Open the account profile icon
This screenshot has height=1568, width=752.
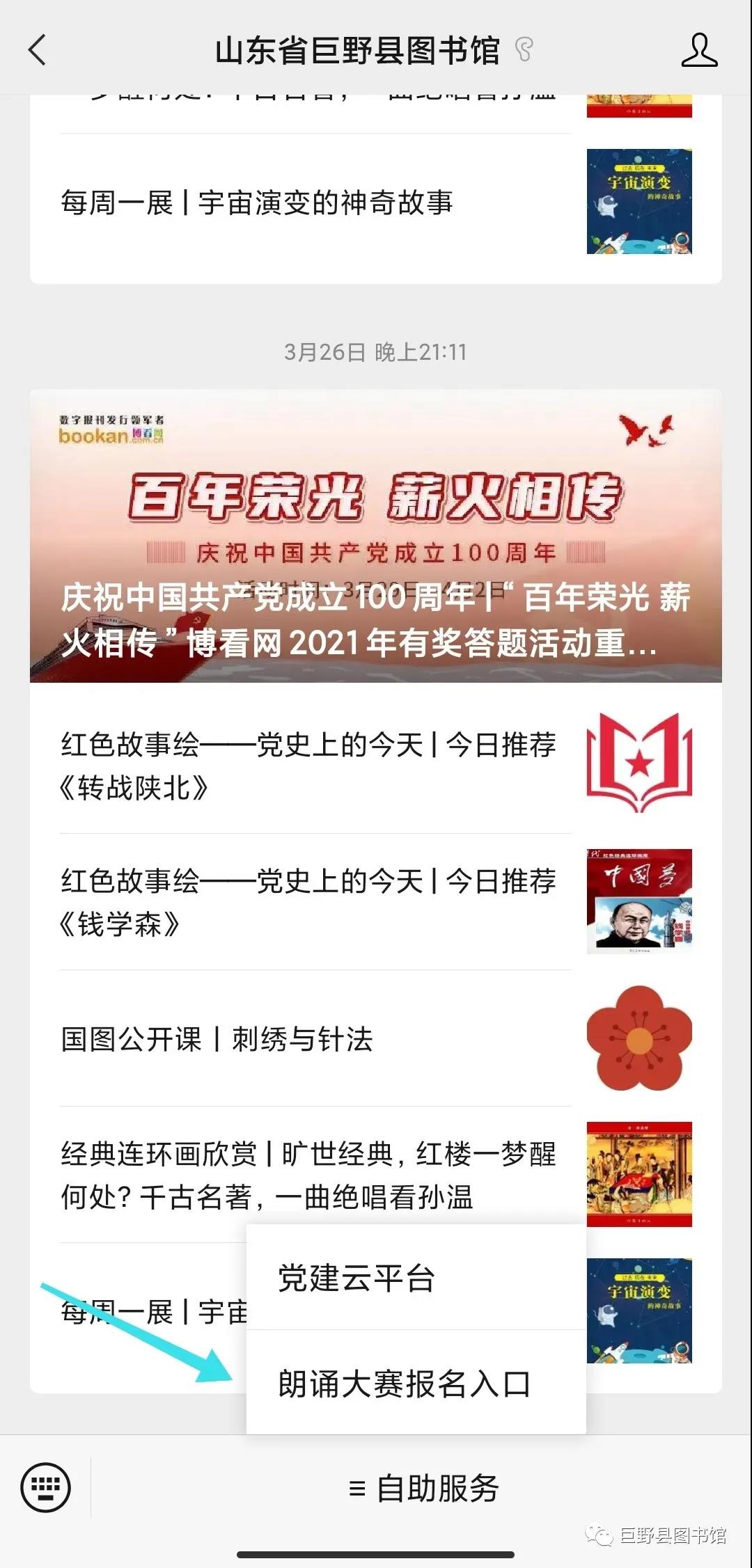698,50
